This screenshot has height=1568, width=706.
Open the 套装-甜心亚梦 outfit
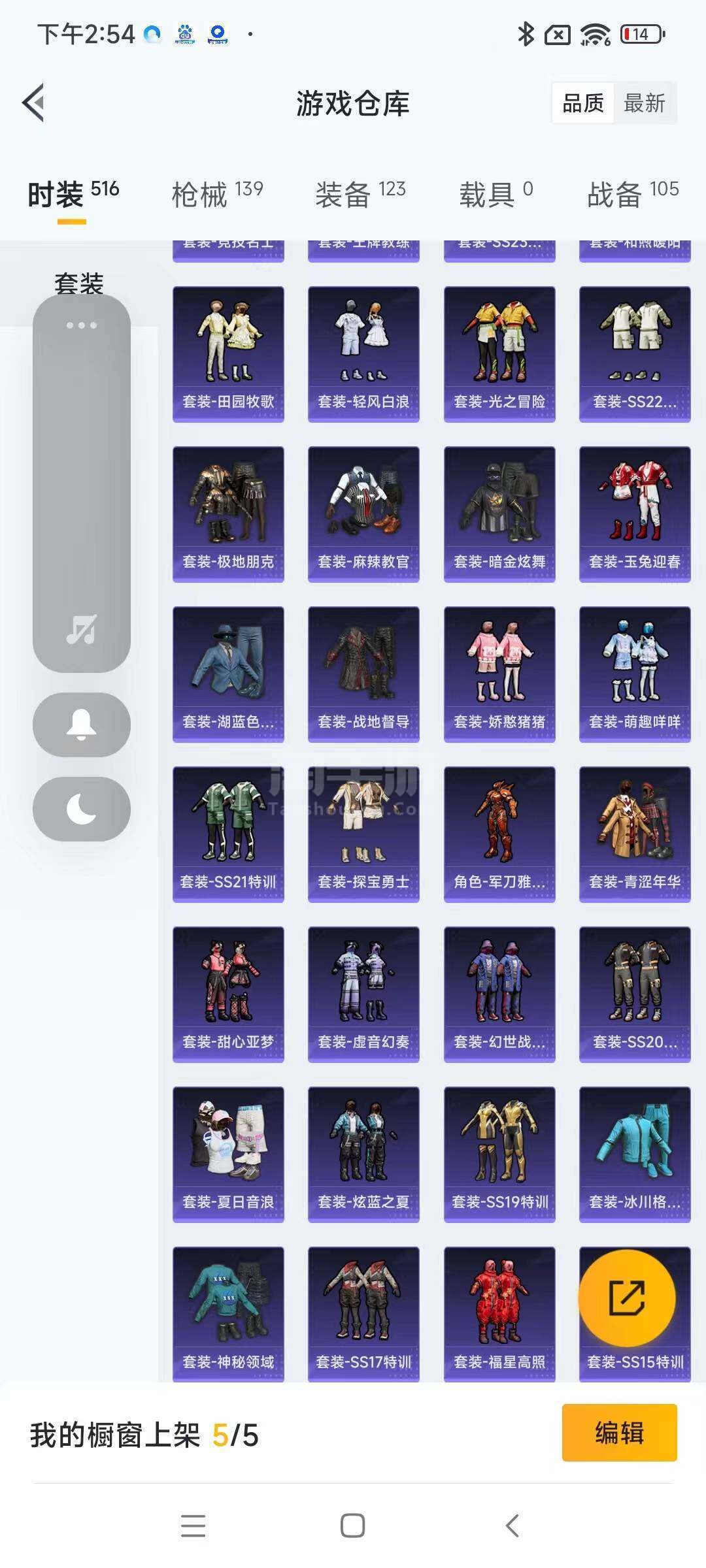coord(228,994)
